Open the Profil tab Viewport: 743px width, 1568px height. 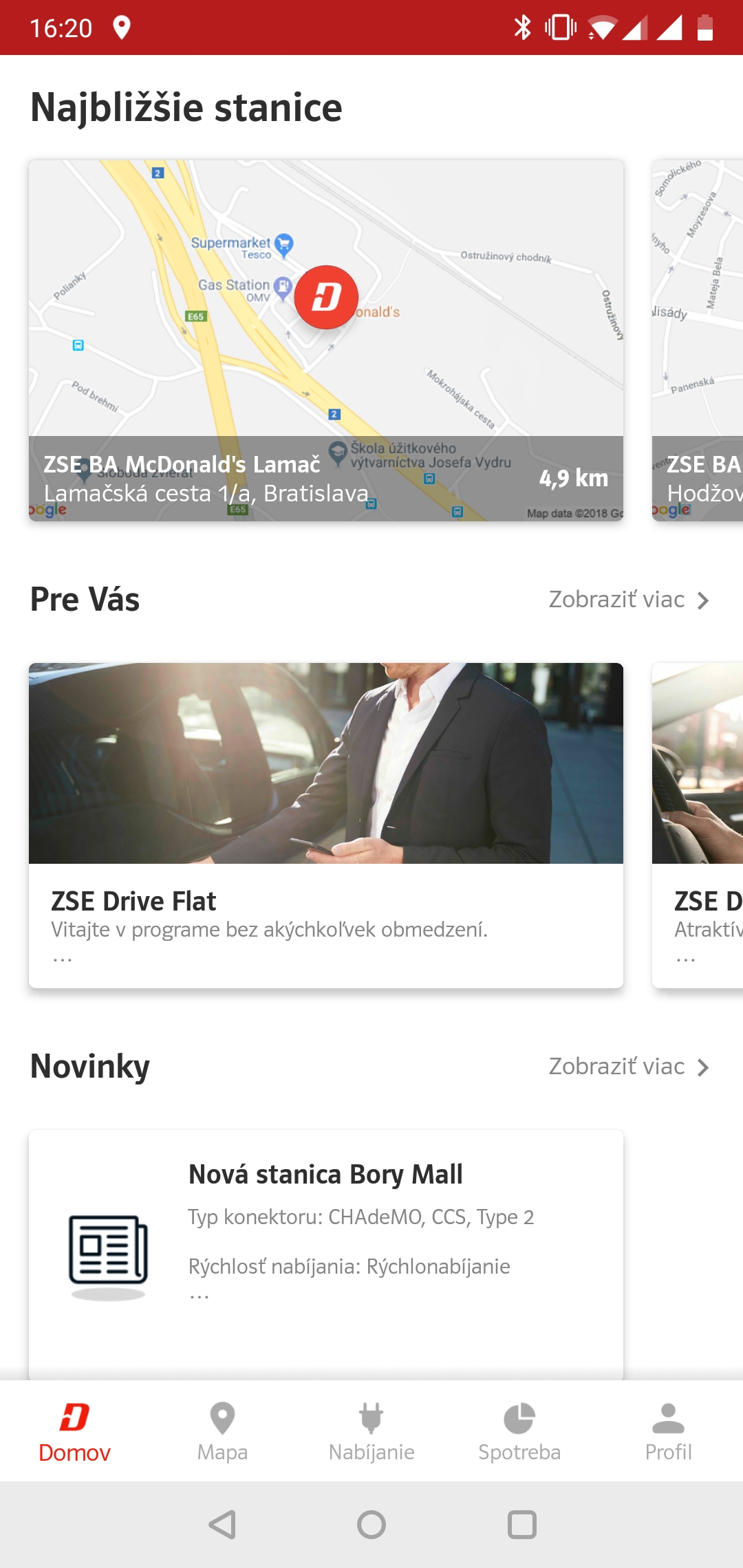tap(668, 1432)
